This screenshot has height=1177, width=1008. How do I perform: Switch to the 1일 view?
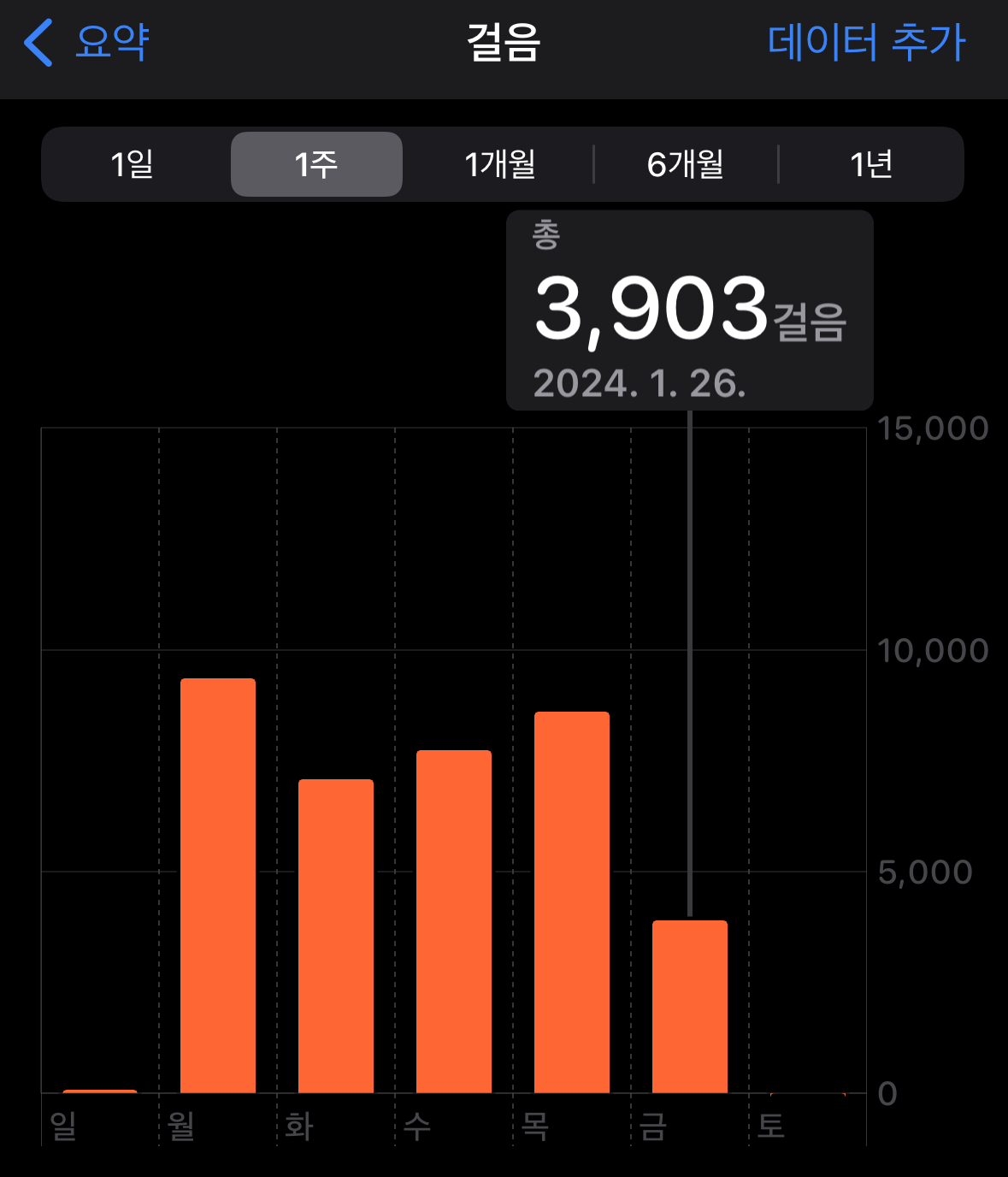[x=133, y=164]
